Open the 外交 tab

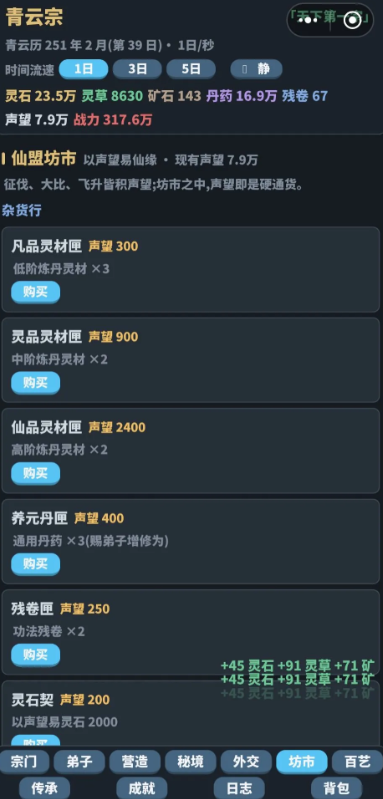click(x=246, y=762)
